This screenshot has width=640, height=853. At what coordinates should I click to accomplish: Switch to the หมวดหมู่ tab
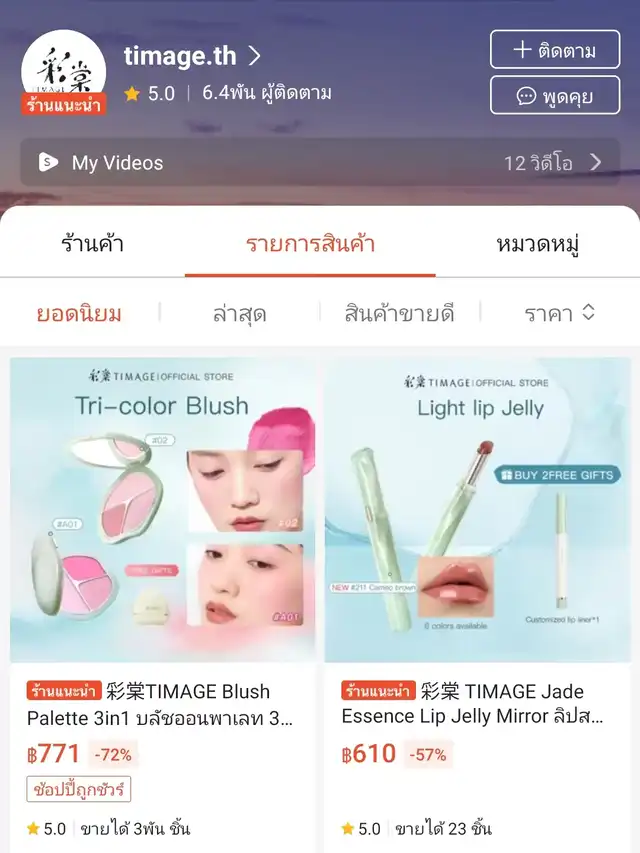[538, 244]
